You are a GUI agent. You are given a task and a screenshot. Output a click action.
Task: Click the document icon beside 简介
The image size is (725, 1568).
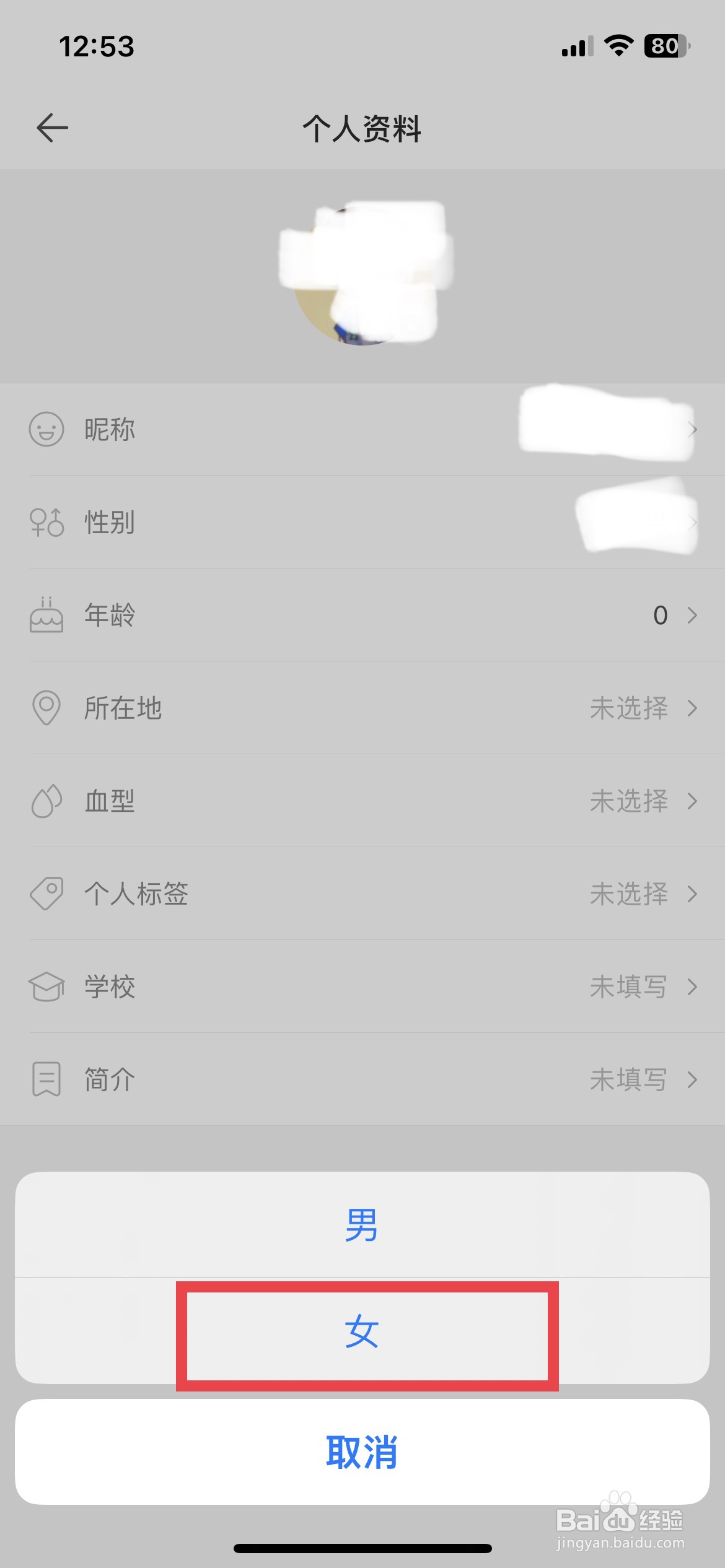click(47, 1079)
